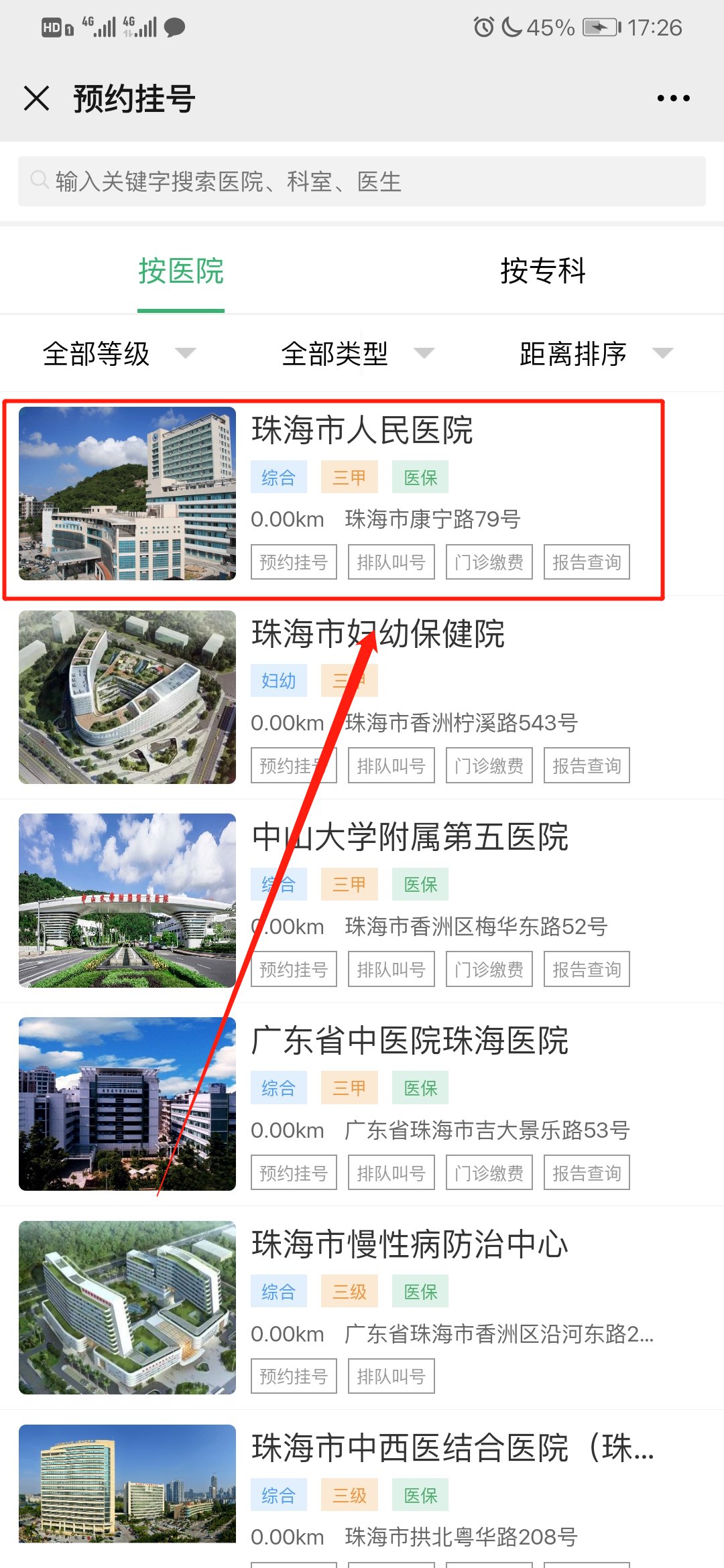Open the 距离排序 sorting dropdown
The height and width of the screenshot is (1568, 724).
pos(595,354)
